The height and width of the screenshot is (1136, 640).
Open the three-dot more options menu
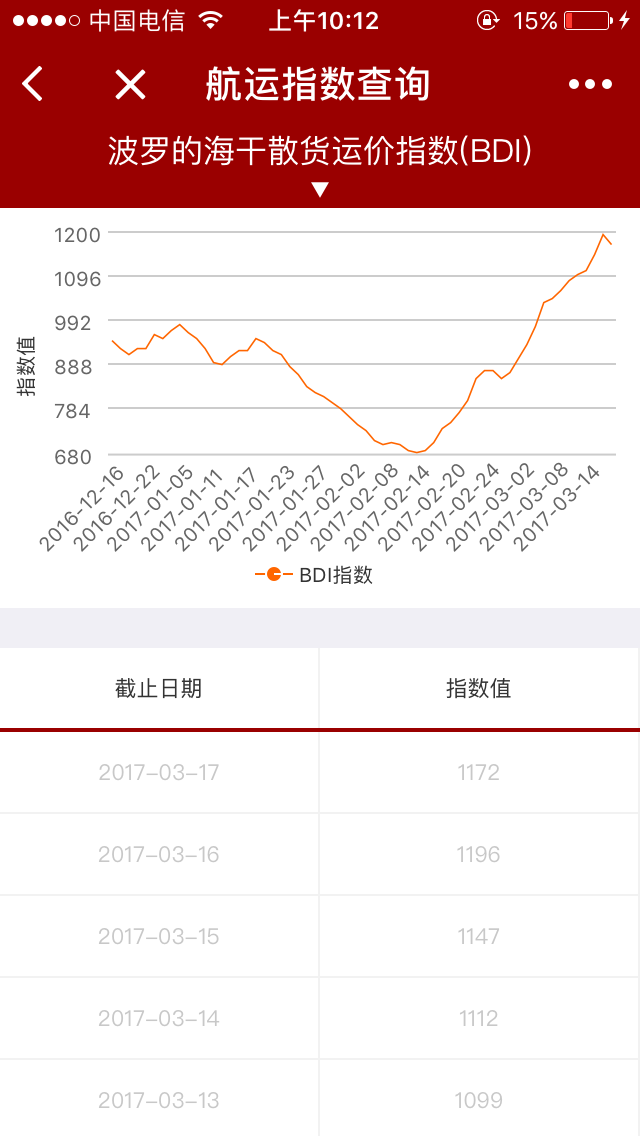pos(590,85)
